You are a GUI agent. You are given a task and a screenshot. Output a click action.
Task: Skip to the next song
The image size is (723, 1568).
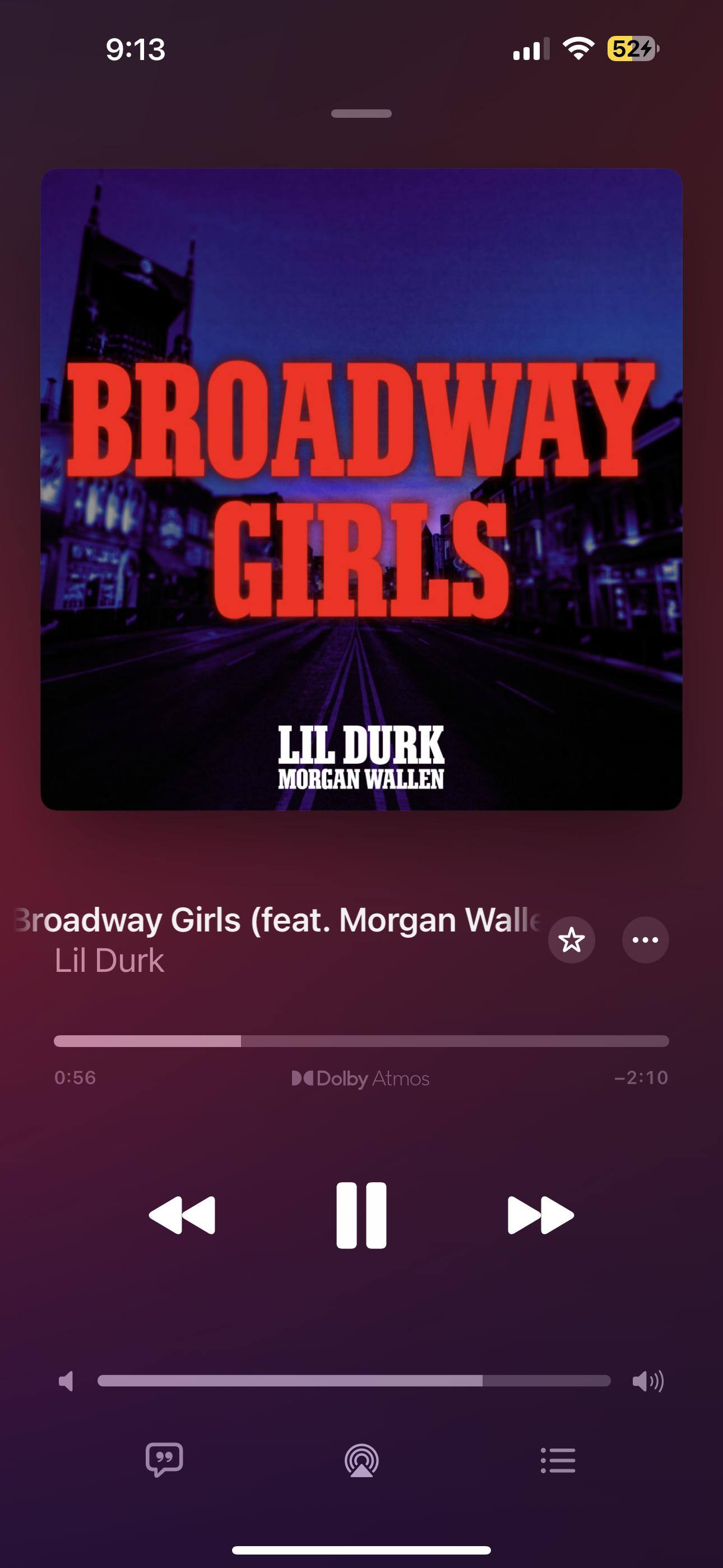click(x=540, y=1215)
